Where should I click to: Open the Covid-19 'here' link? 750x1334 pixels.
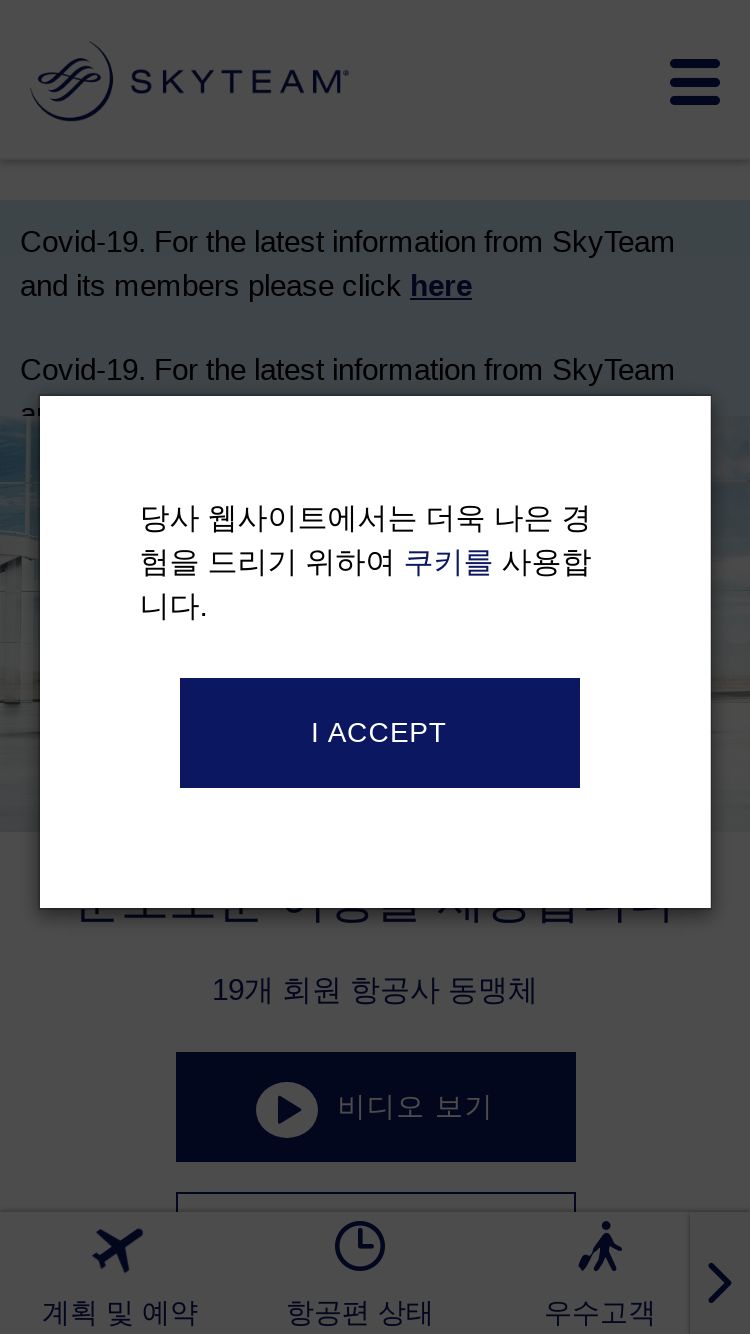coord(441,286)
